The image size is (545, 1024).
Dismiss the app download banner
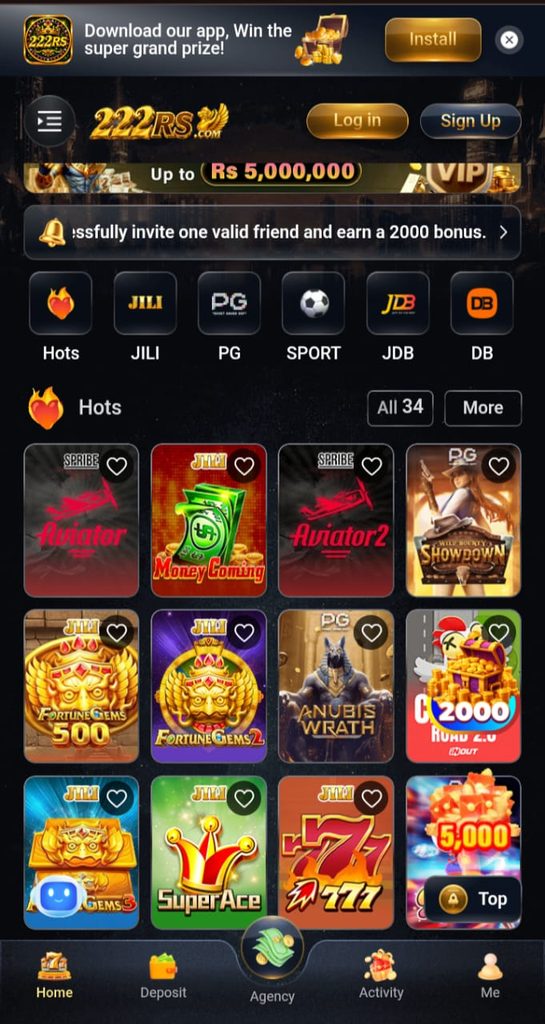(509, 40)
